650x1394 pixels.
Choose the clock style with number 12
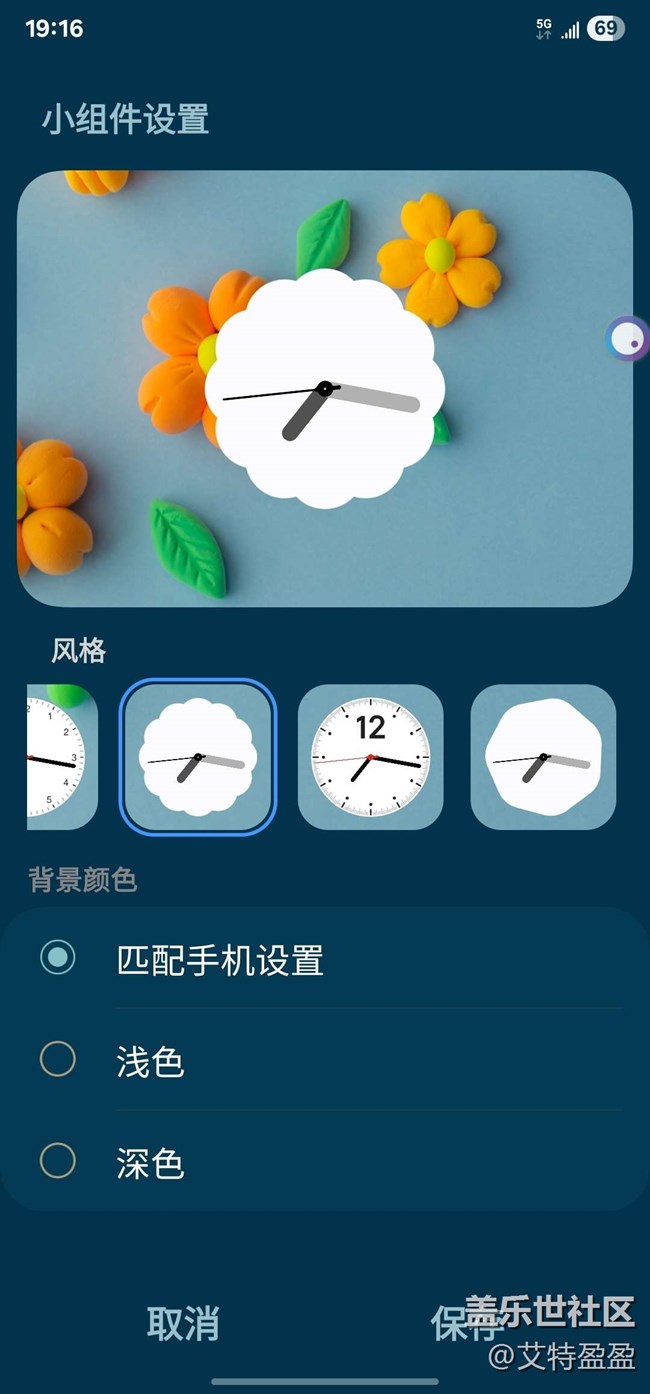point(371,757)
